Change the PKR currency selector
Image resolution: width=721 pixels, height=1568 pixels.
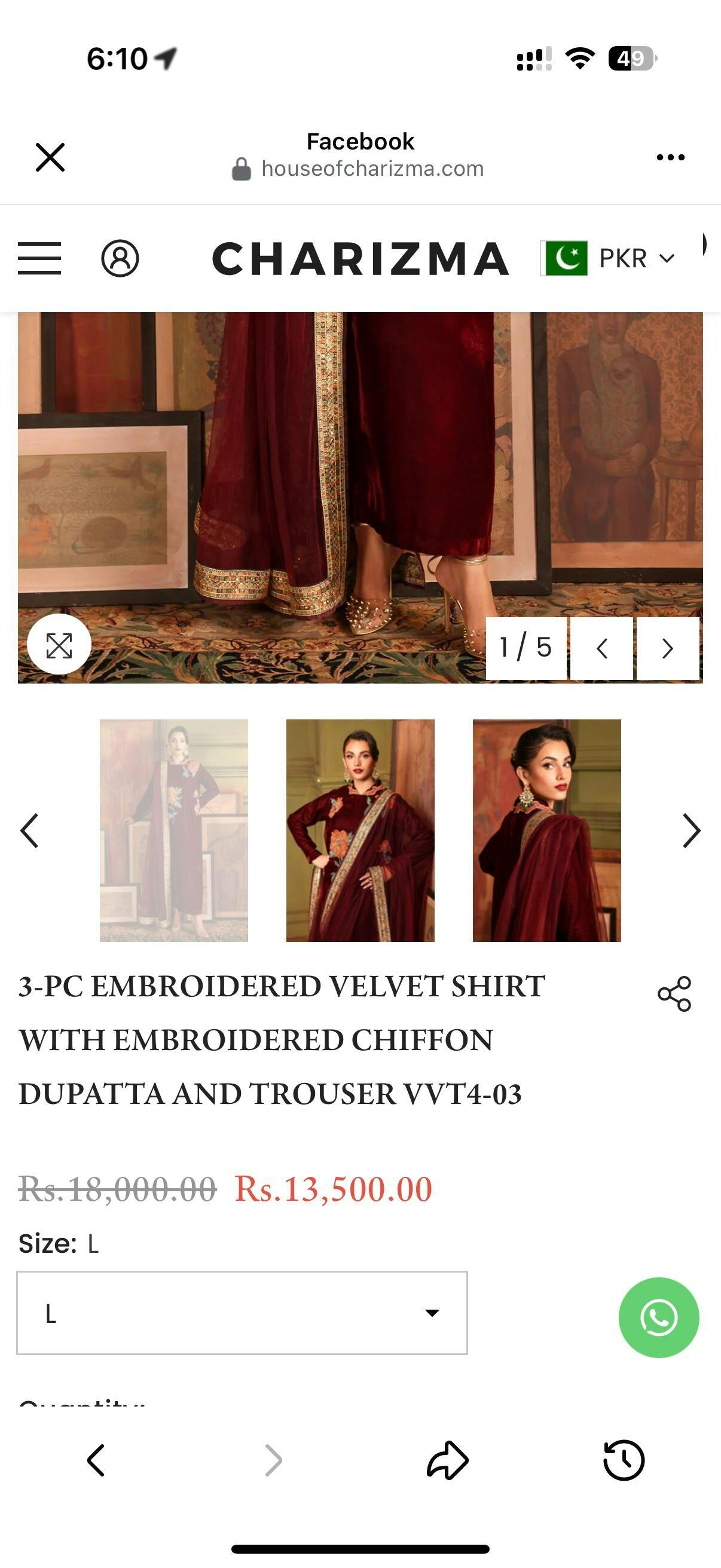point(609,258)
